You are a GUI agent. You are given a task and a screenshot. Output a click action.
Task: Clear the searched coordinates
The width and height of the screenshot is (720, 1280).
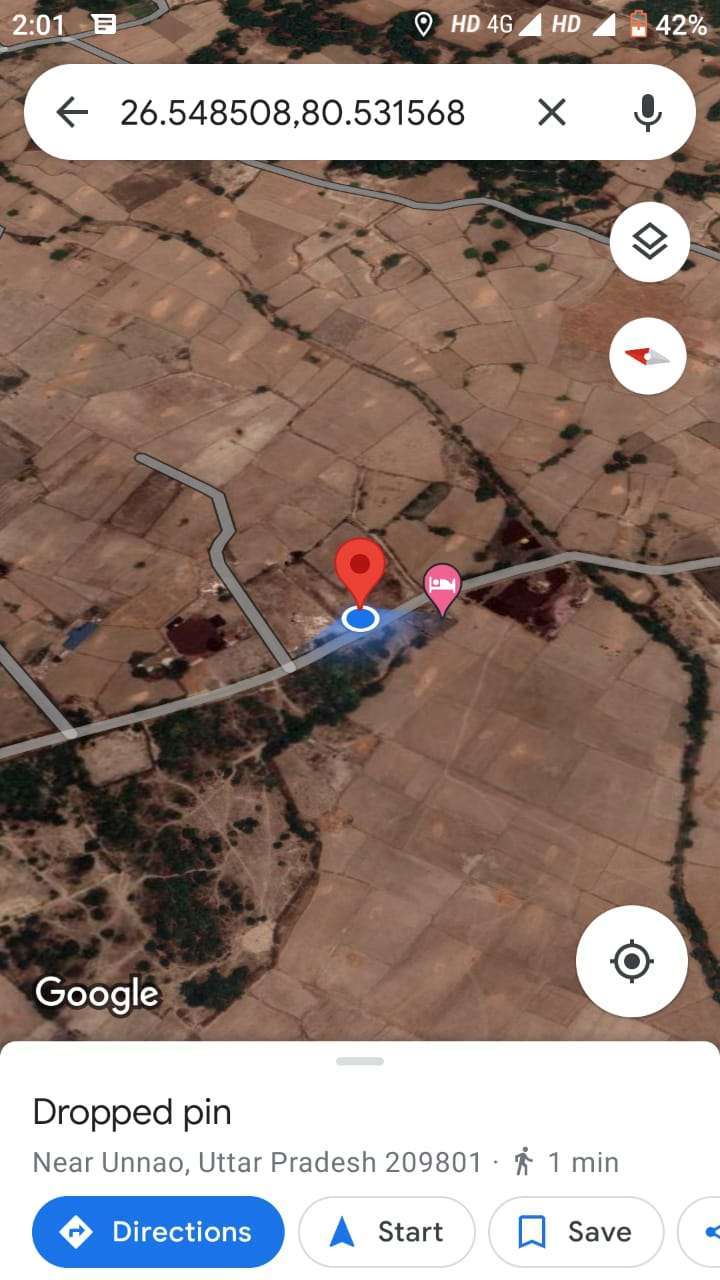552,112
